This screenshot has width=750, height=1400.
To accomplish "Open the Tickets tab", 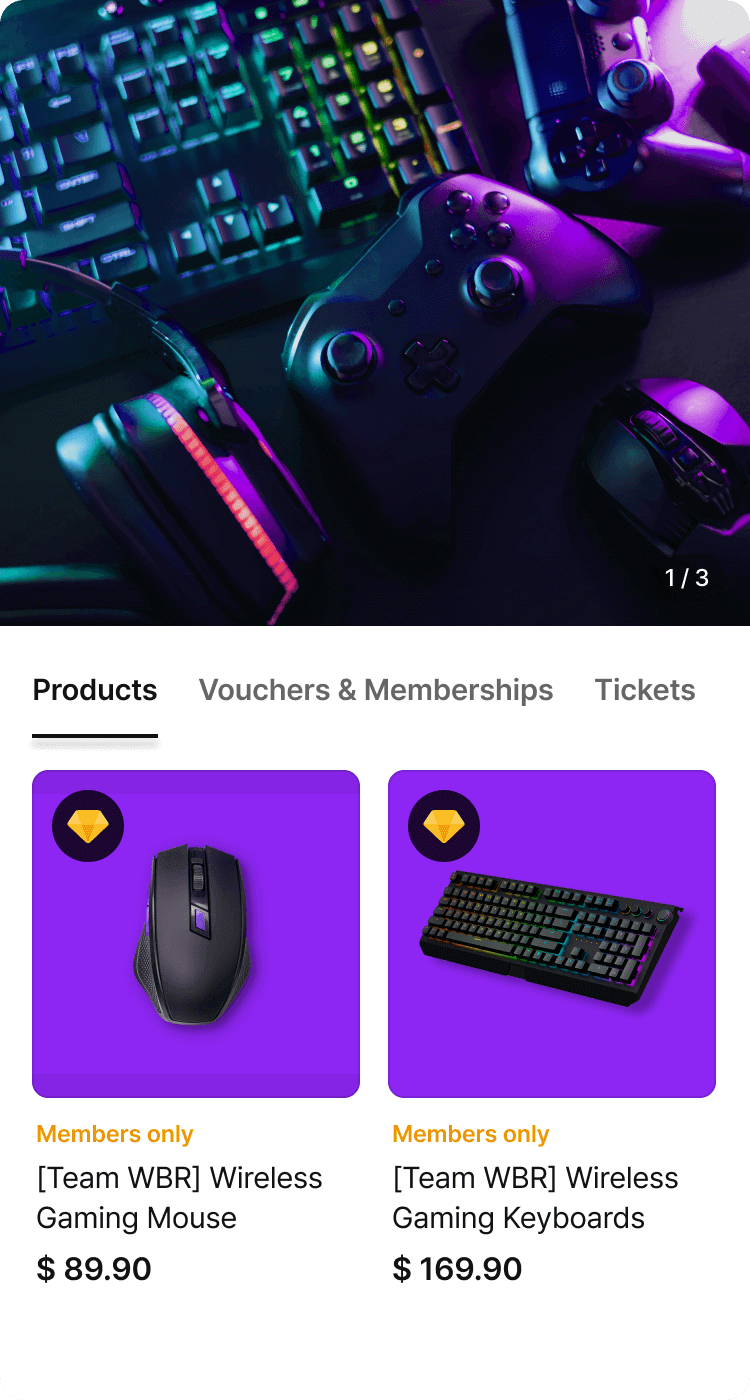I will click(645, 690).
